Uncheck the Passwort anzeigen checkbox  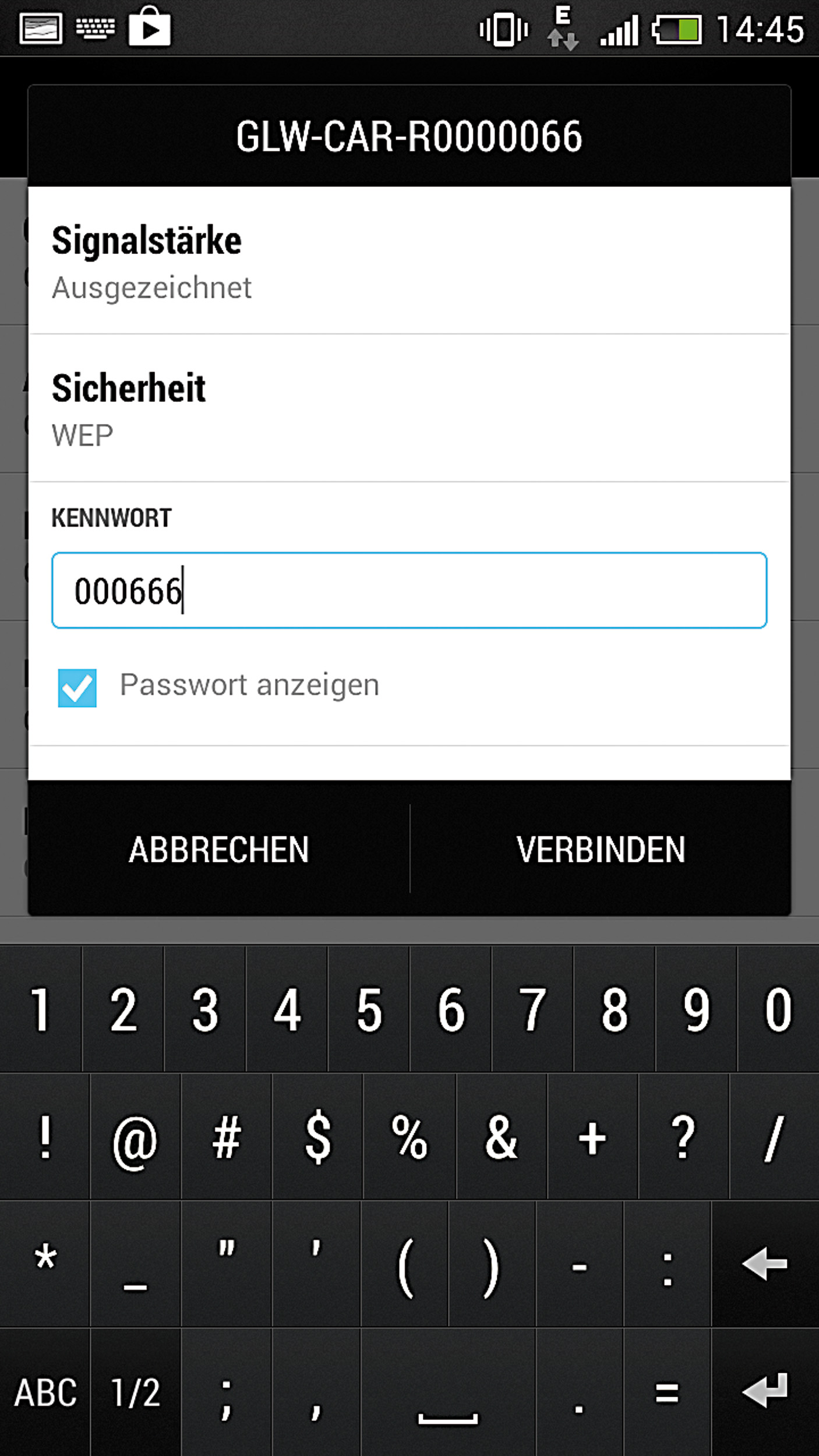click(77, 687)
